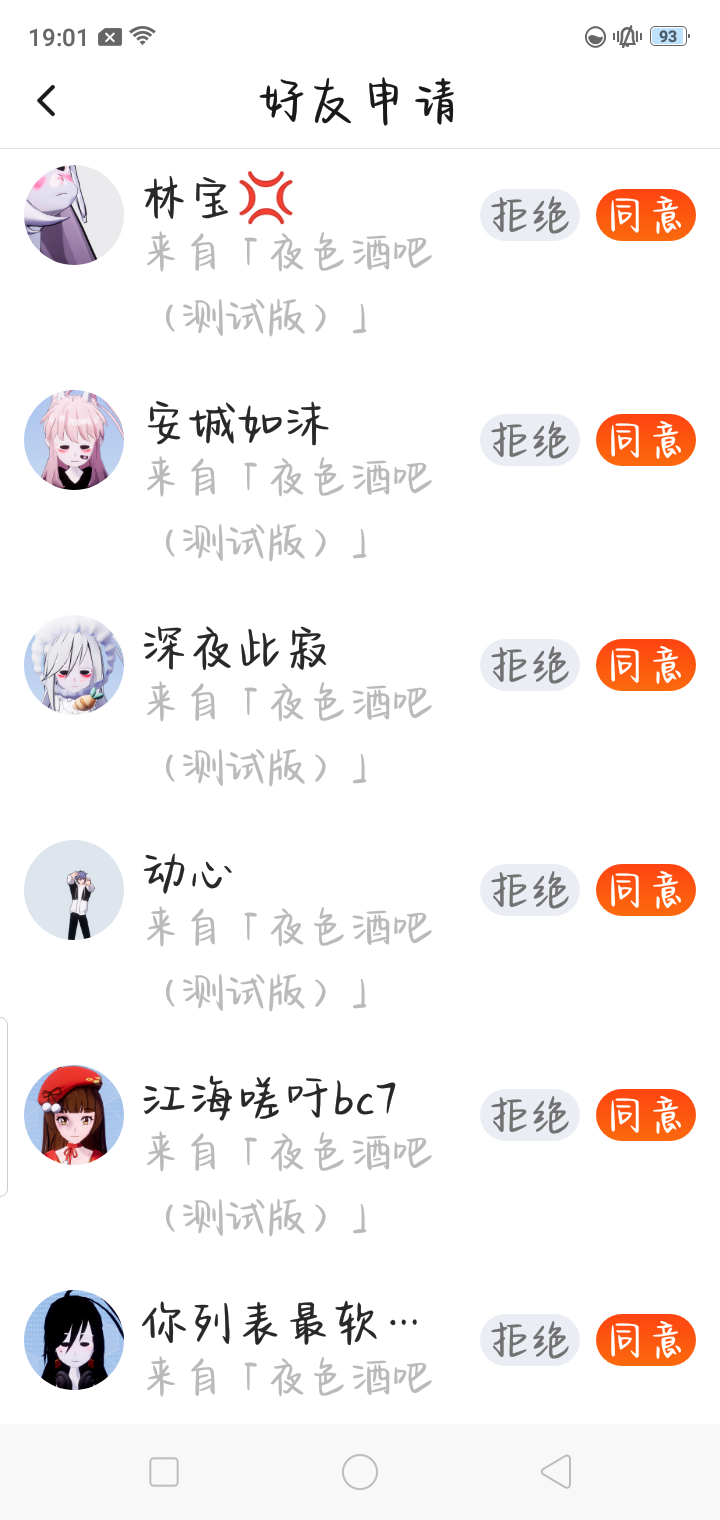Tap 拒绝 for 江海嗟吁bc7
This screenshot has width=720, height=1520.
tap(530, 1115)
